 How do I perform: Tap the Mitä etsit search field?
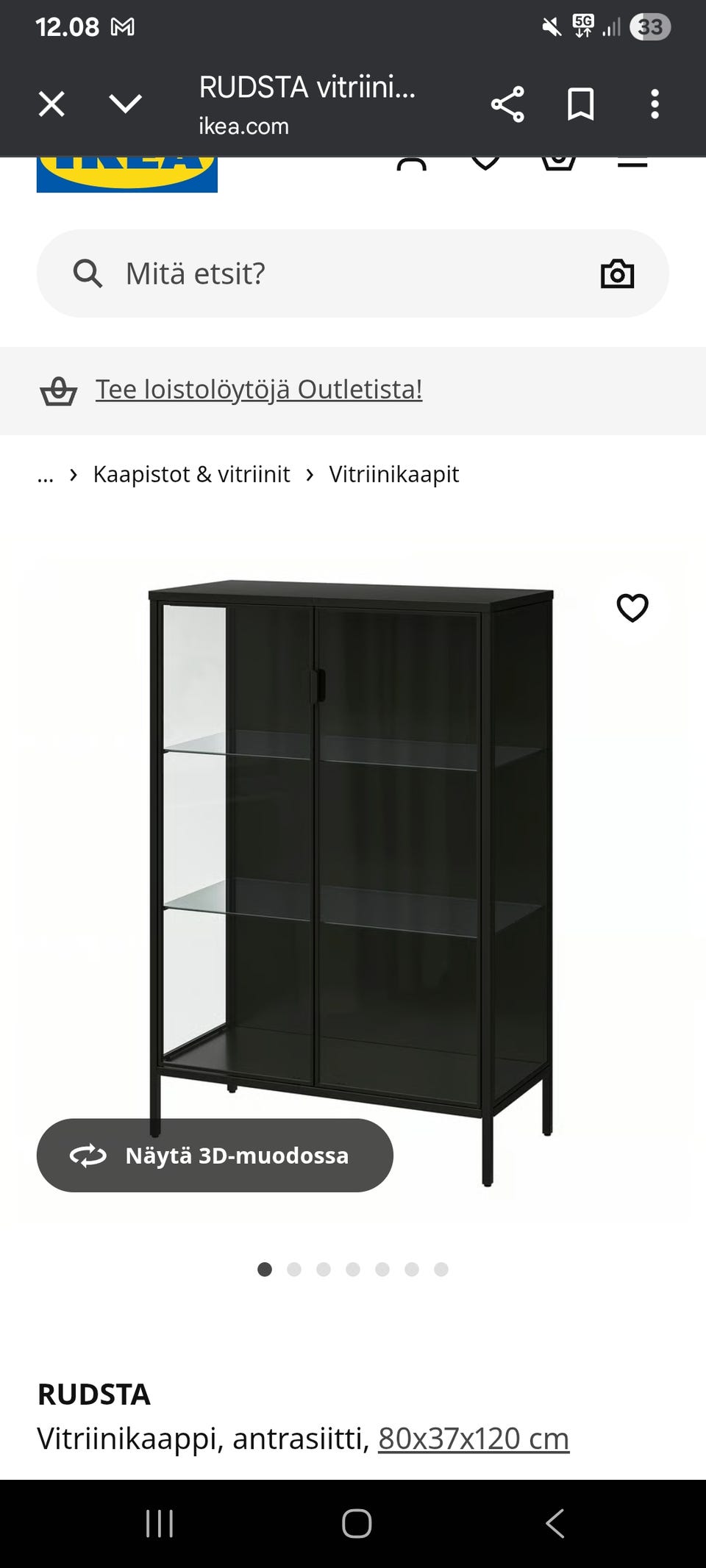(x=195, y=273)
